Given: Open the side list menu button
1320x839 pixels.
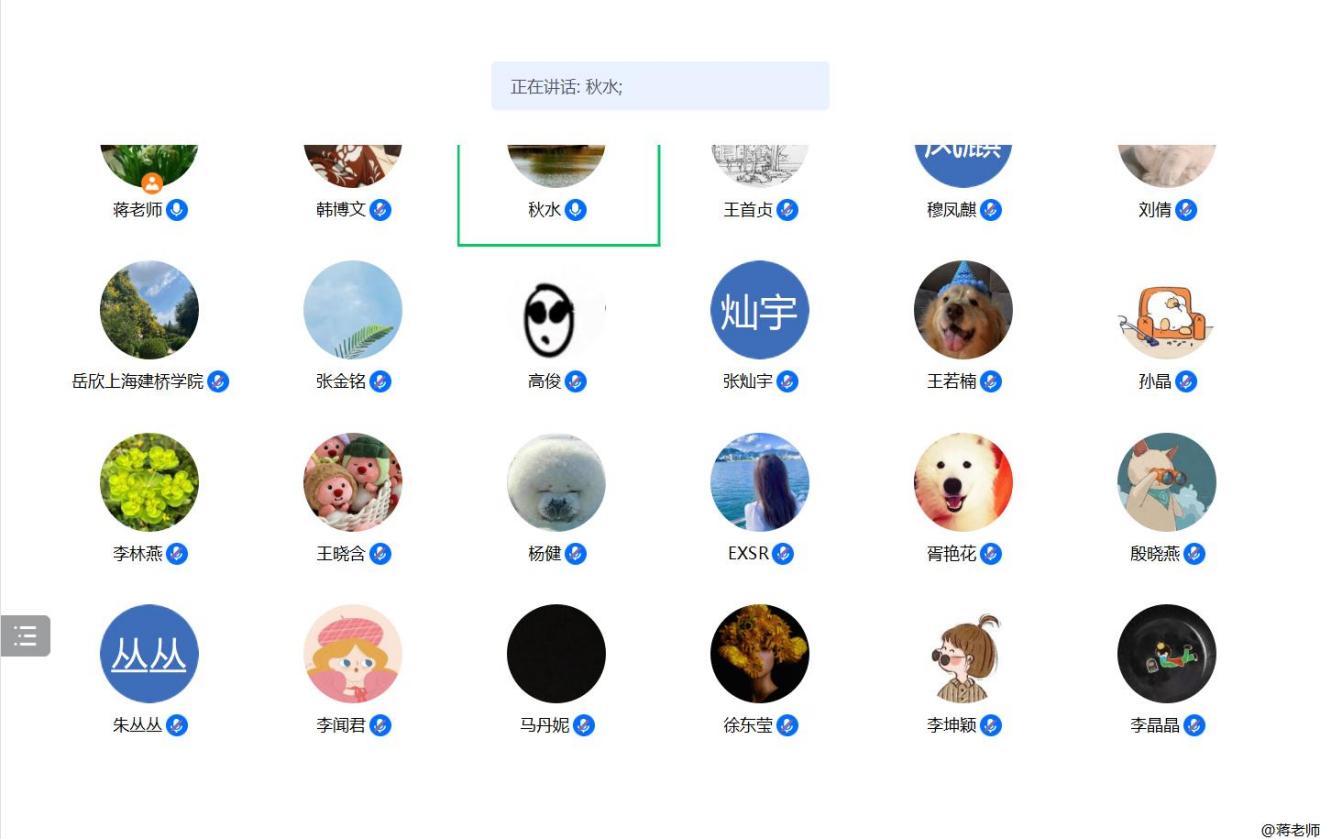Looking at the screenshot, I should click(25, 636).
